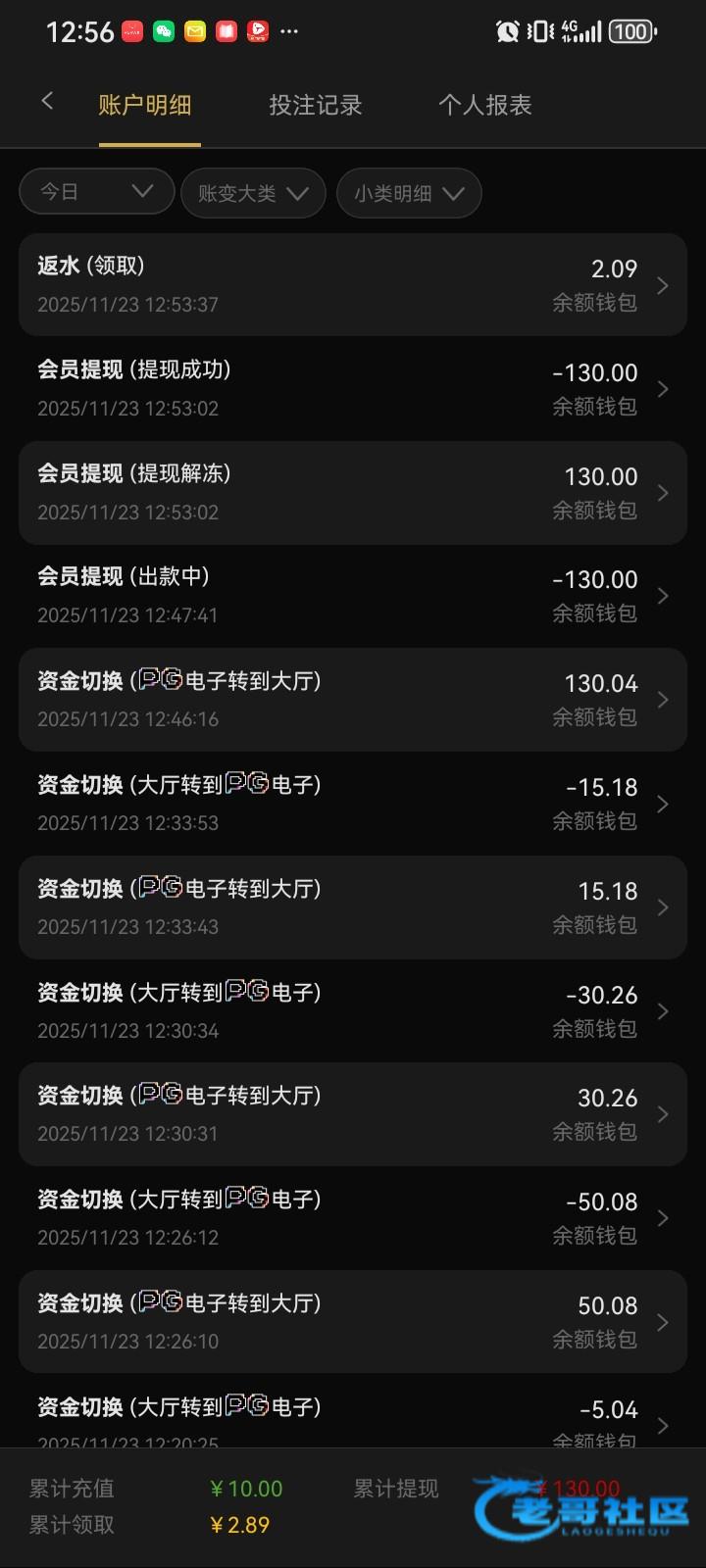
Task: Open the 会员提现 (提现成功) record
Action: 353,388
